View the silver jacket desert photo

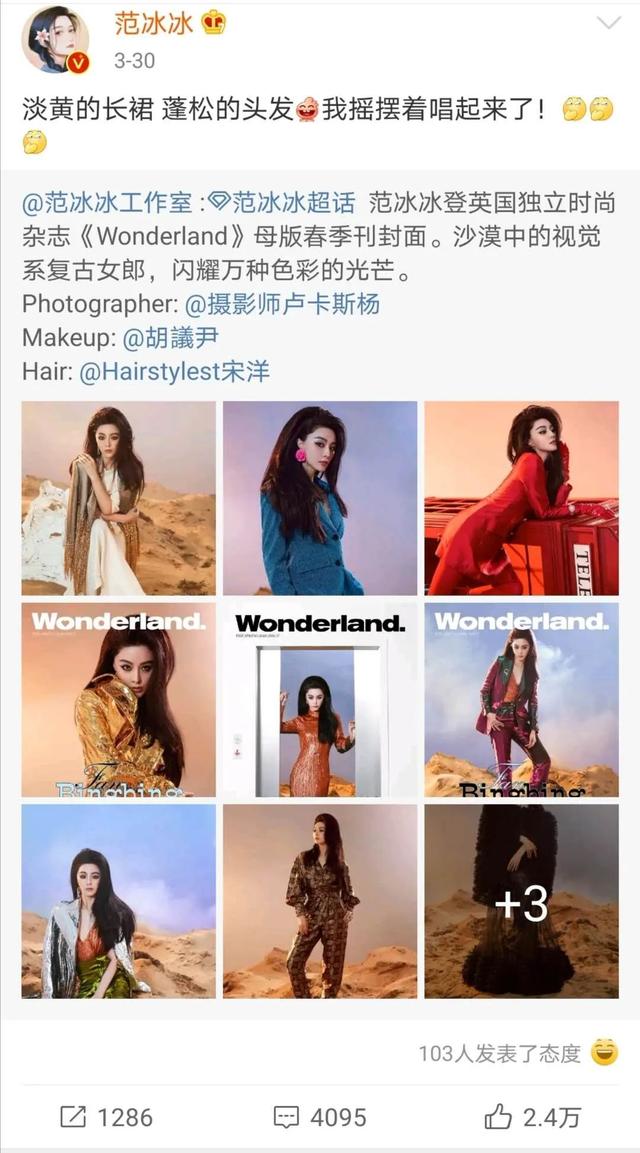coord(119,901)
